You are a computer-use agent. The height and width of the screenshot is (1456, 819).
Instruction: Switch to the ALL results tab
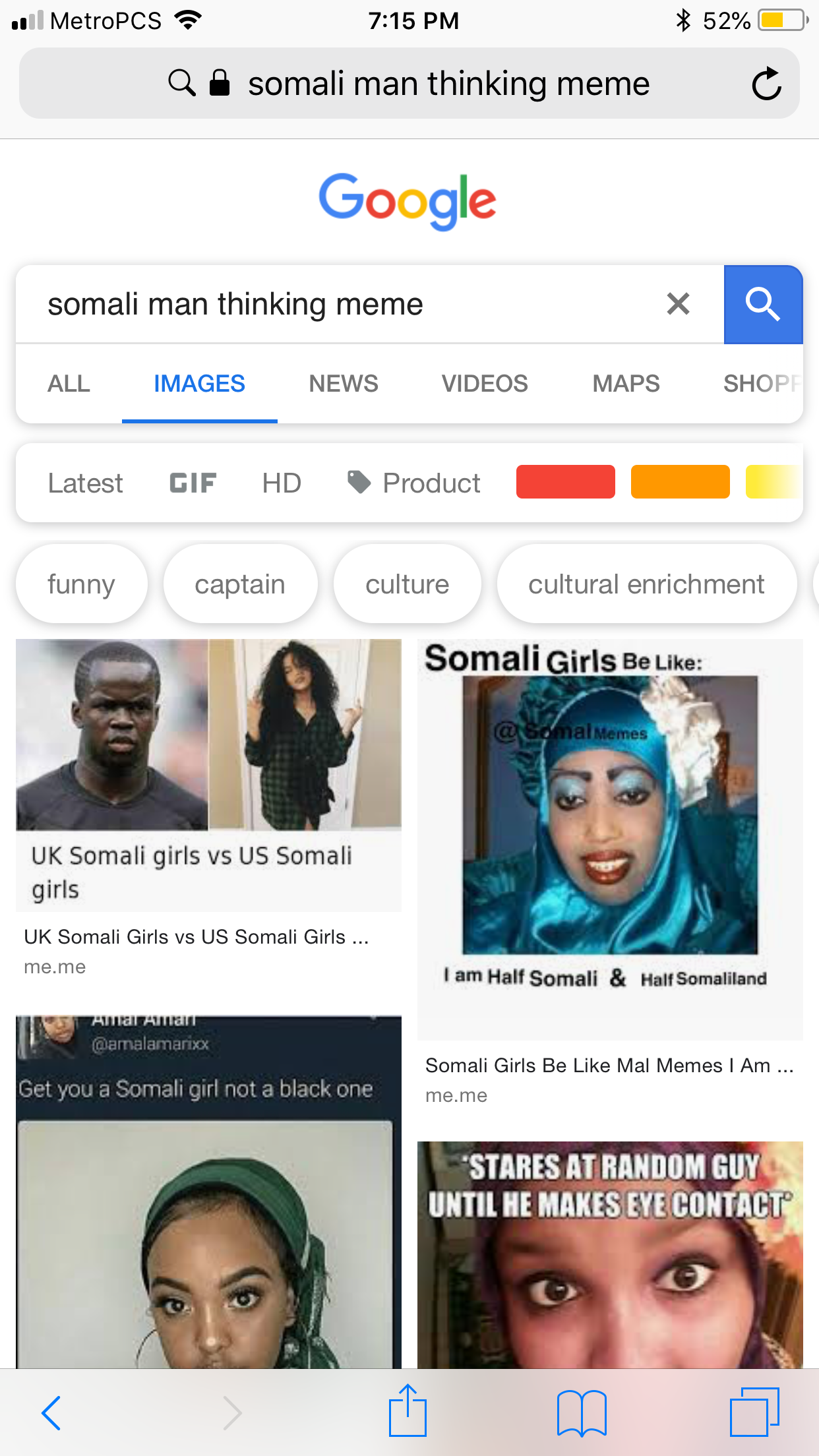pyautogui.click(x=69, y=383)
